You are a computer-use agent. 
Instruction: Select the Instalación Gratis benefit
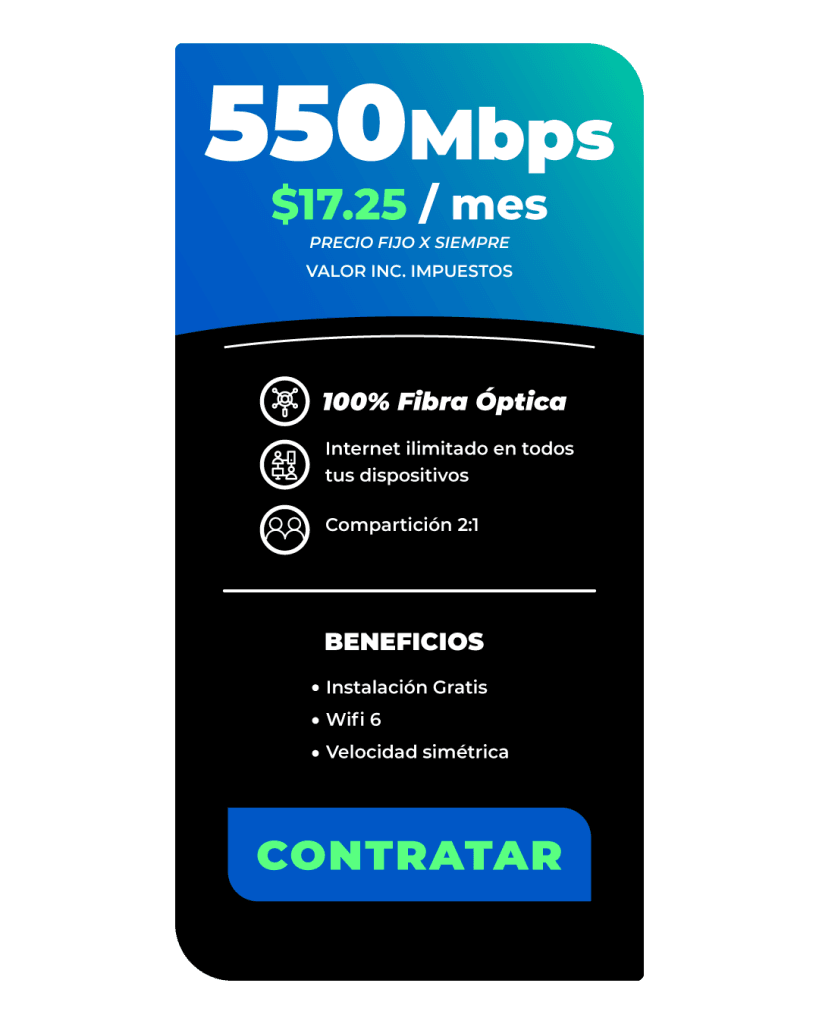click(405, 687)
